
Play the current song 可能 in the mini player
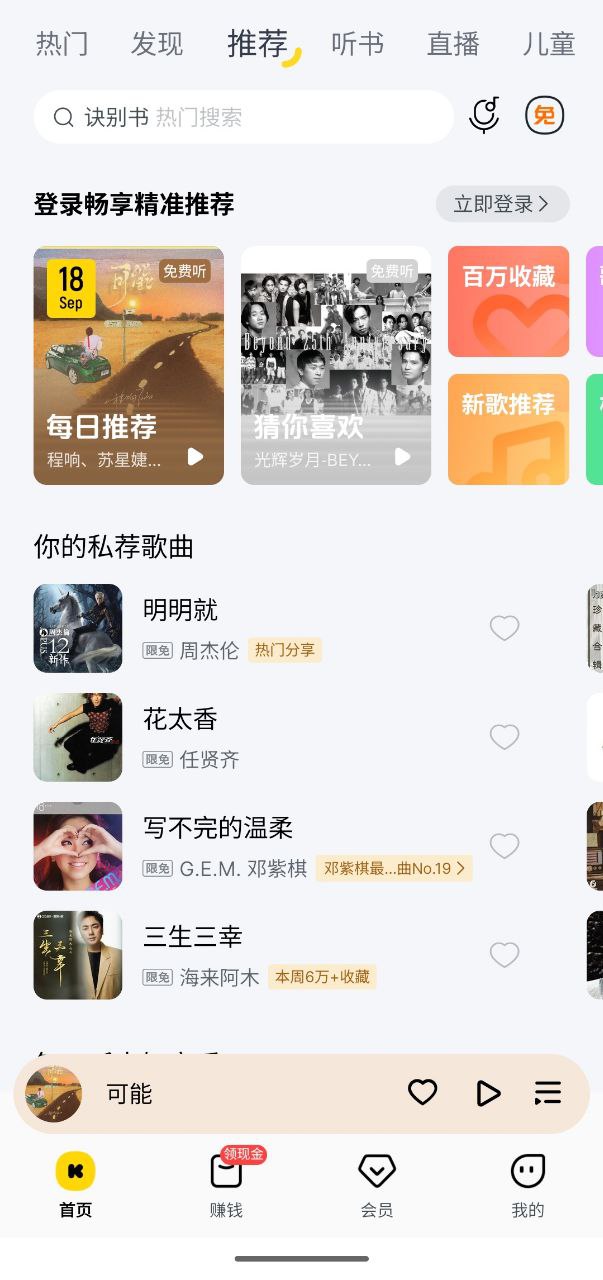(x=487, y=1093)
